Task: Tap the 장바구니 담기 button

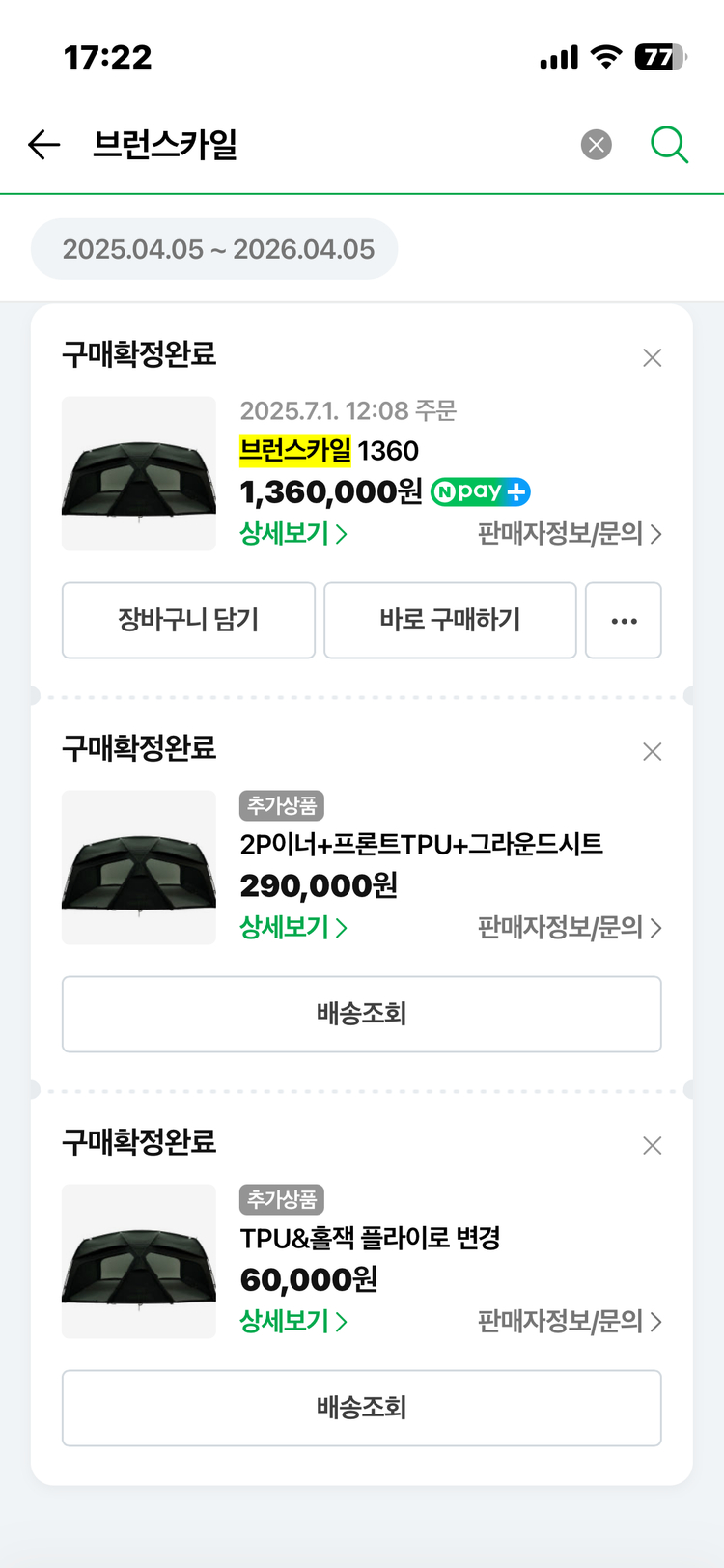Action: [188, 620]
